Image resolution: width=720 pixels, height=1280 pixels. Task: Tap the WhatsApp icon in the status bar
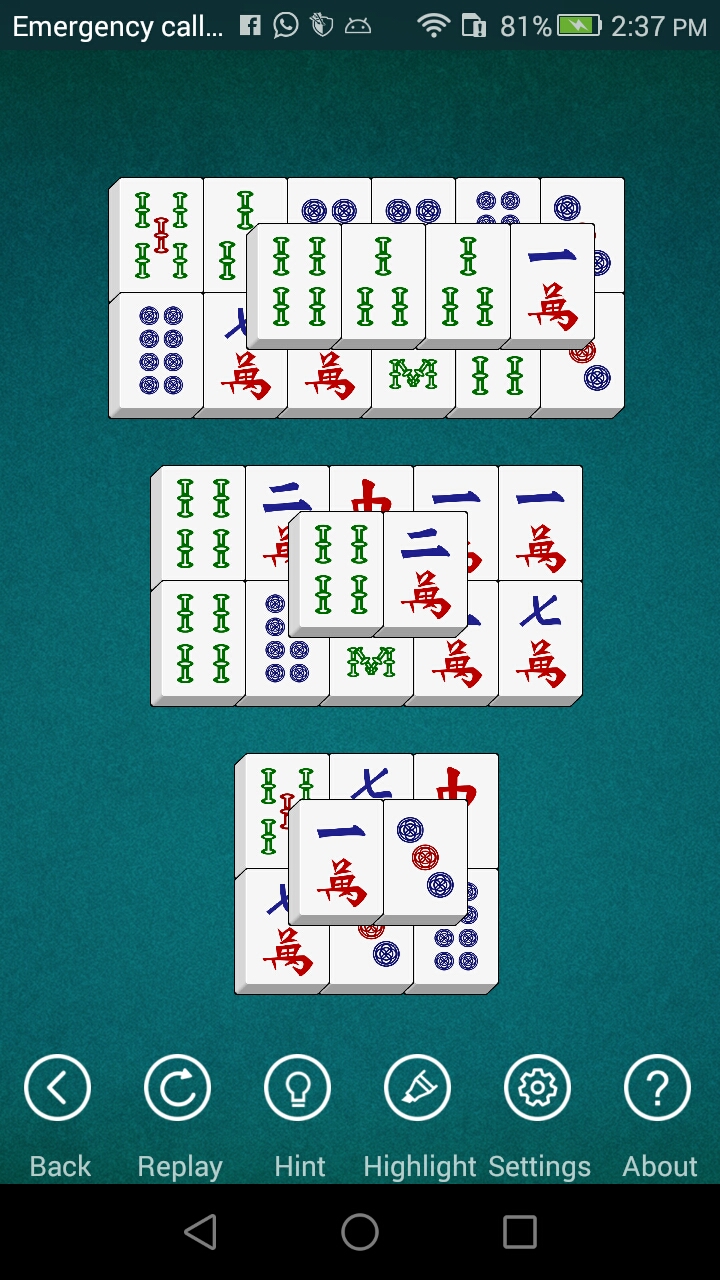(x=286, y=25)
